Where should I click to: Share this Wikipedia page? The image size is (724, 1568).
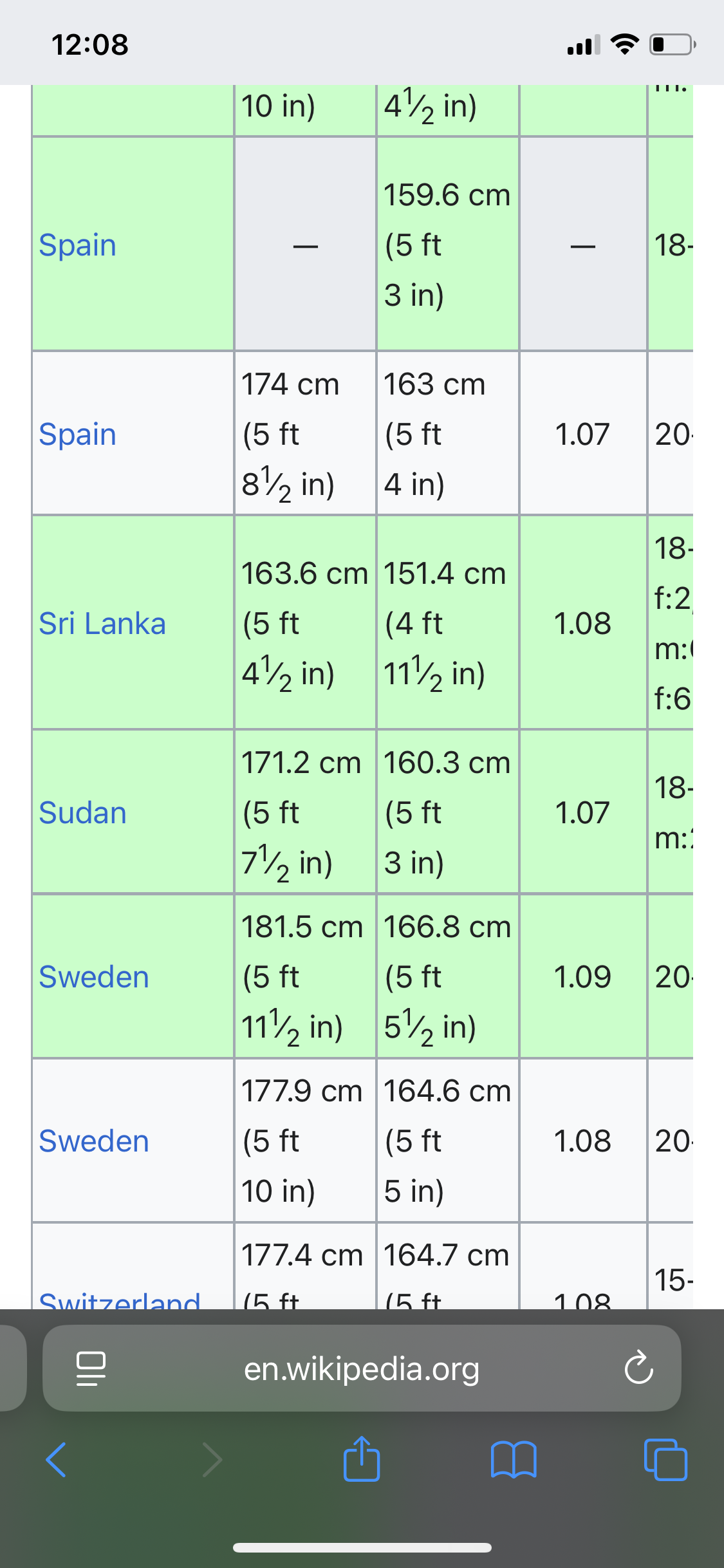coord(362,1459)
